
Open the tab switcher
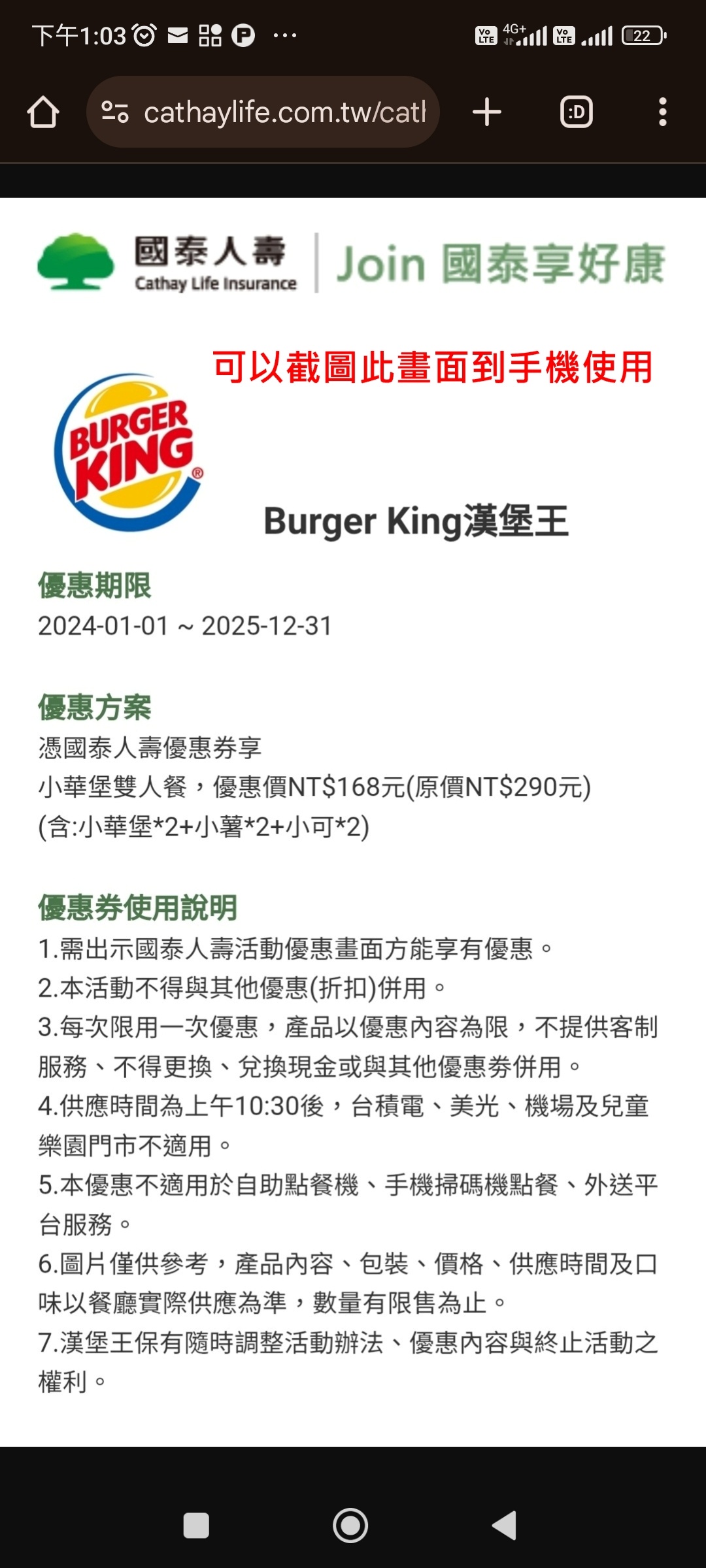[577, 112]
